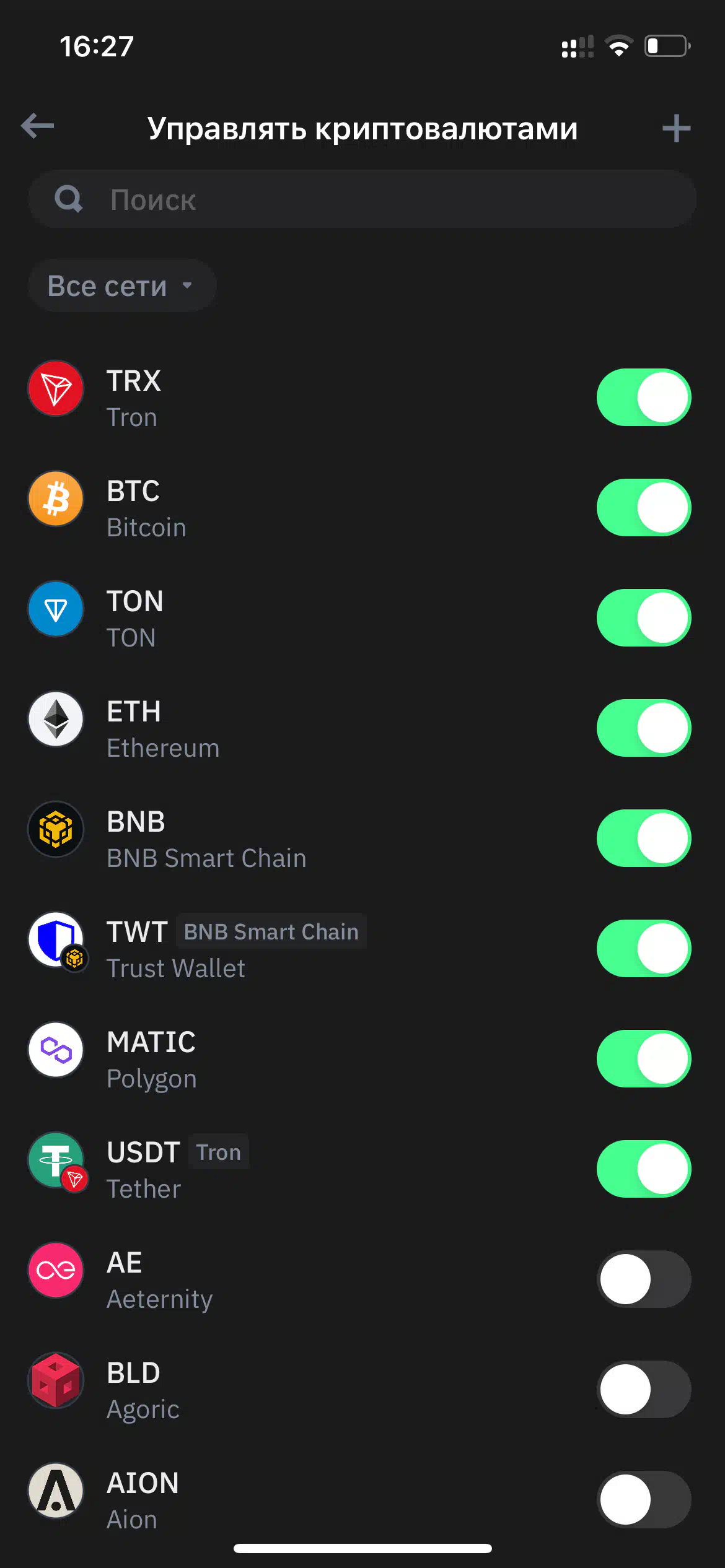Go back using the top-left arrow
The height and width of the screenshot is (1568, 725).
(37, 126)
